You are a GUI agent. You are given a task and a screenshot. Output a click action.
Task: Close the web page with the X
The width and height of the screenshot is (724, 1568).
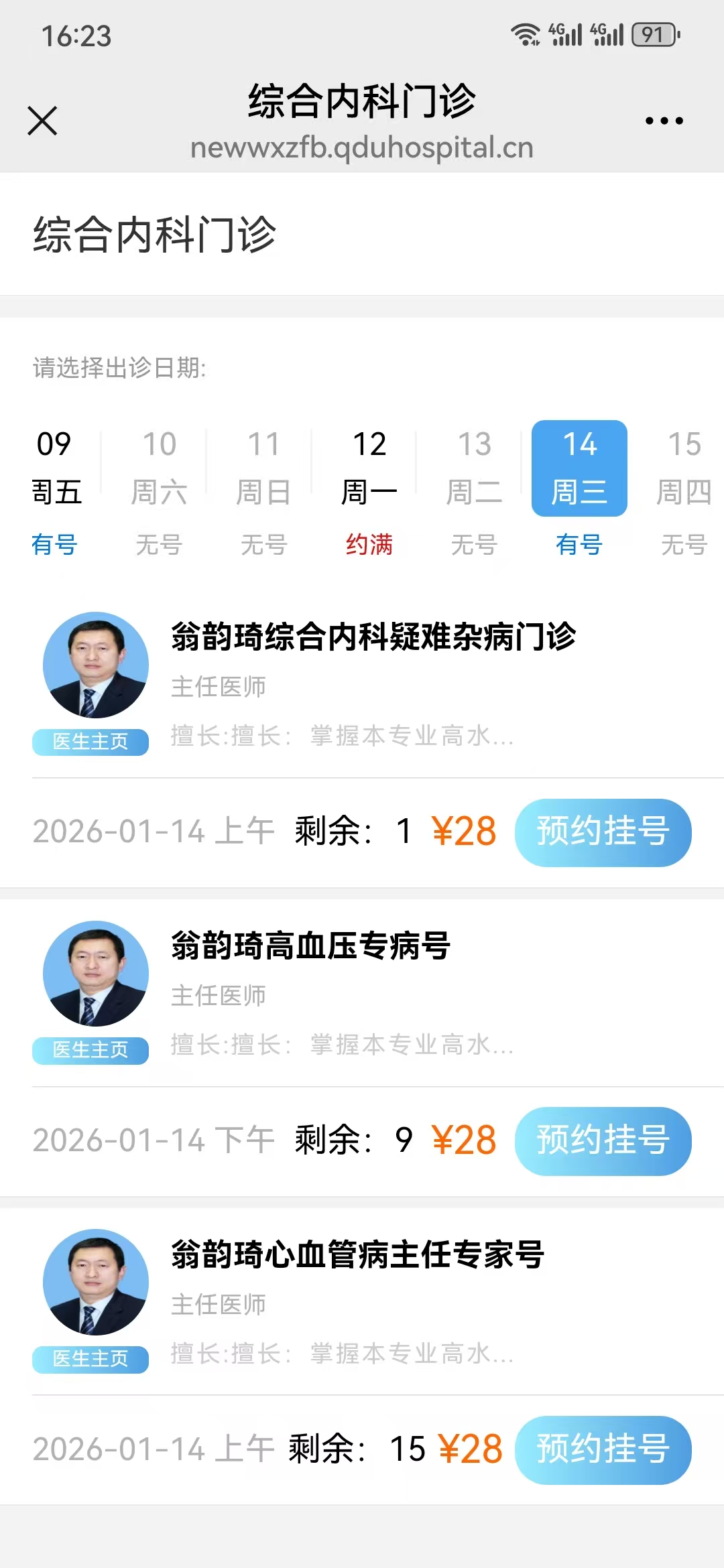pos(42,121)
